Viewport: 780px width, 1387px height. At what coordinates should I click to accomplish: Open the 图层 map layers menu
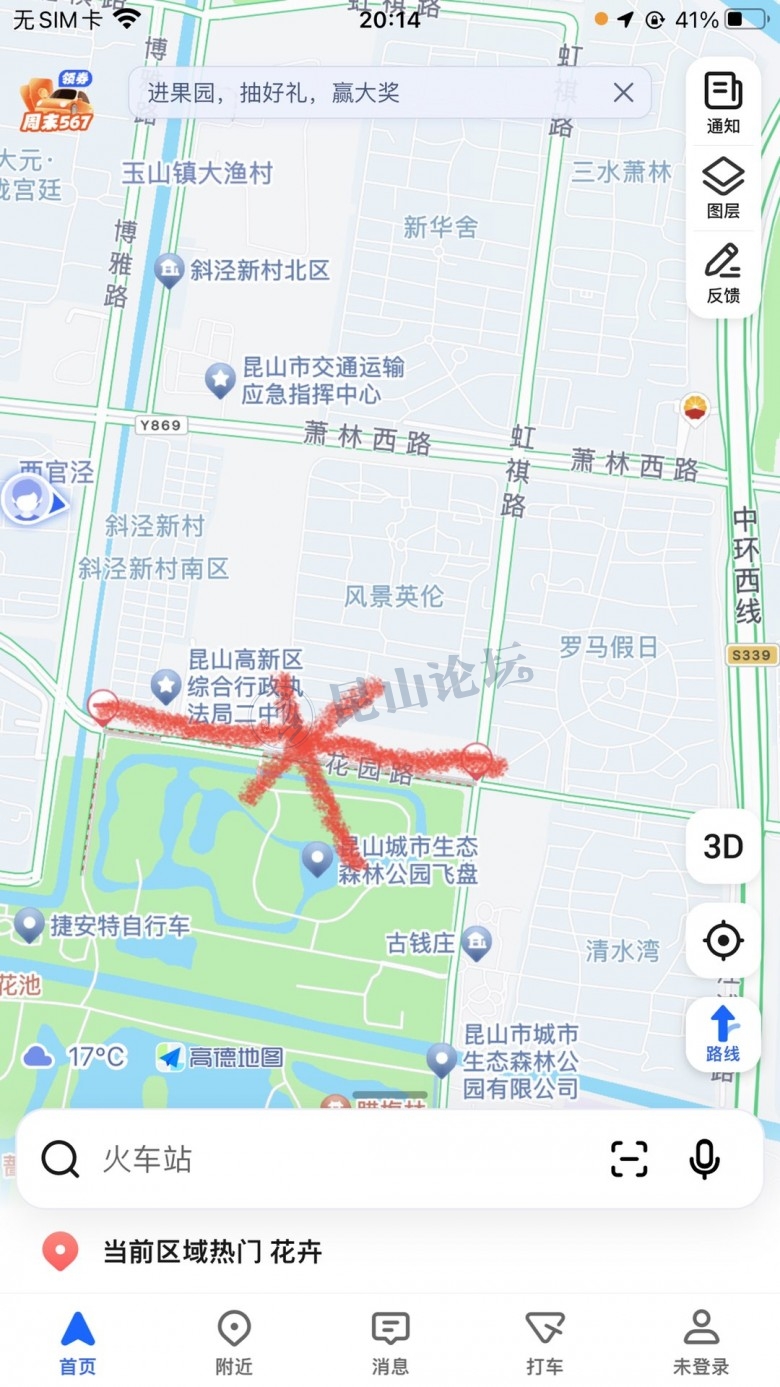(x=723, y=187)
